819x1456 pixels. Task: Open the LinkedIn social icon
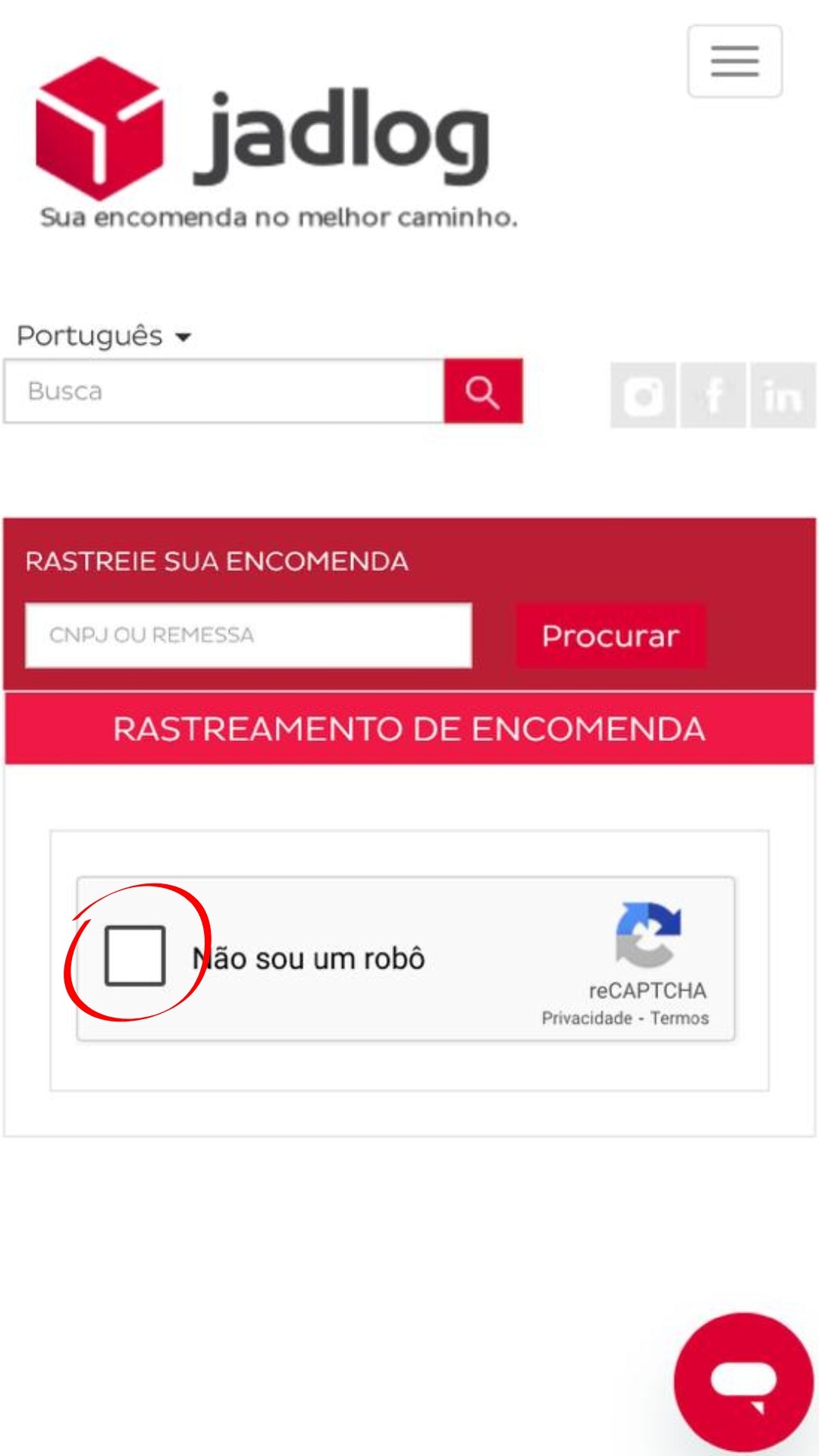783,395
